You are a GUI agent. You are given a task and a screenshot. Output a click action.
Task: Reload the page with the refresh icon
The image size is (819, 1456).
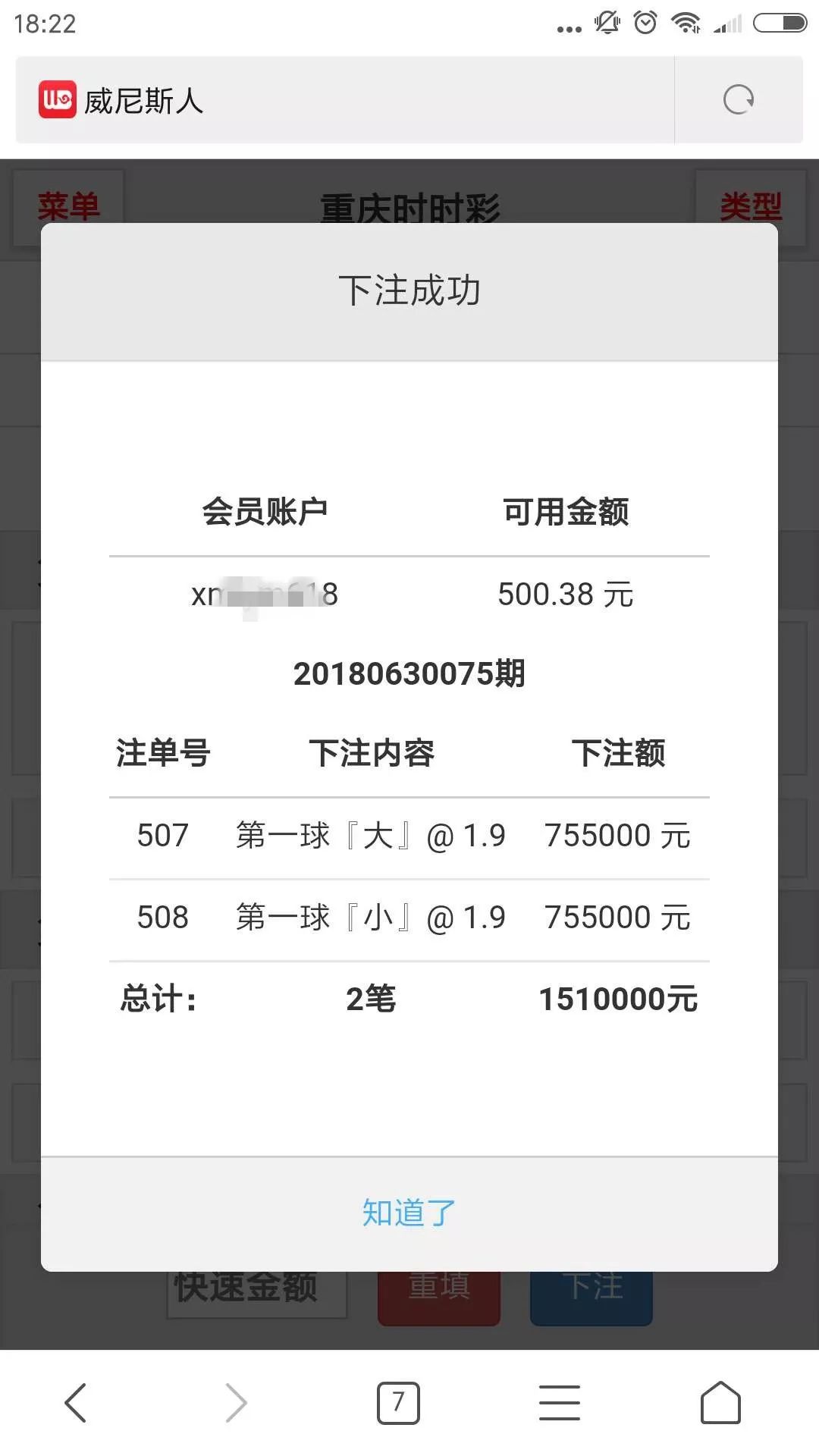738,99
